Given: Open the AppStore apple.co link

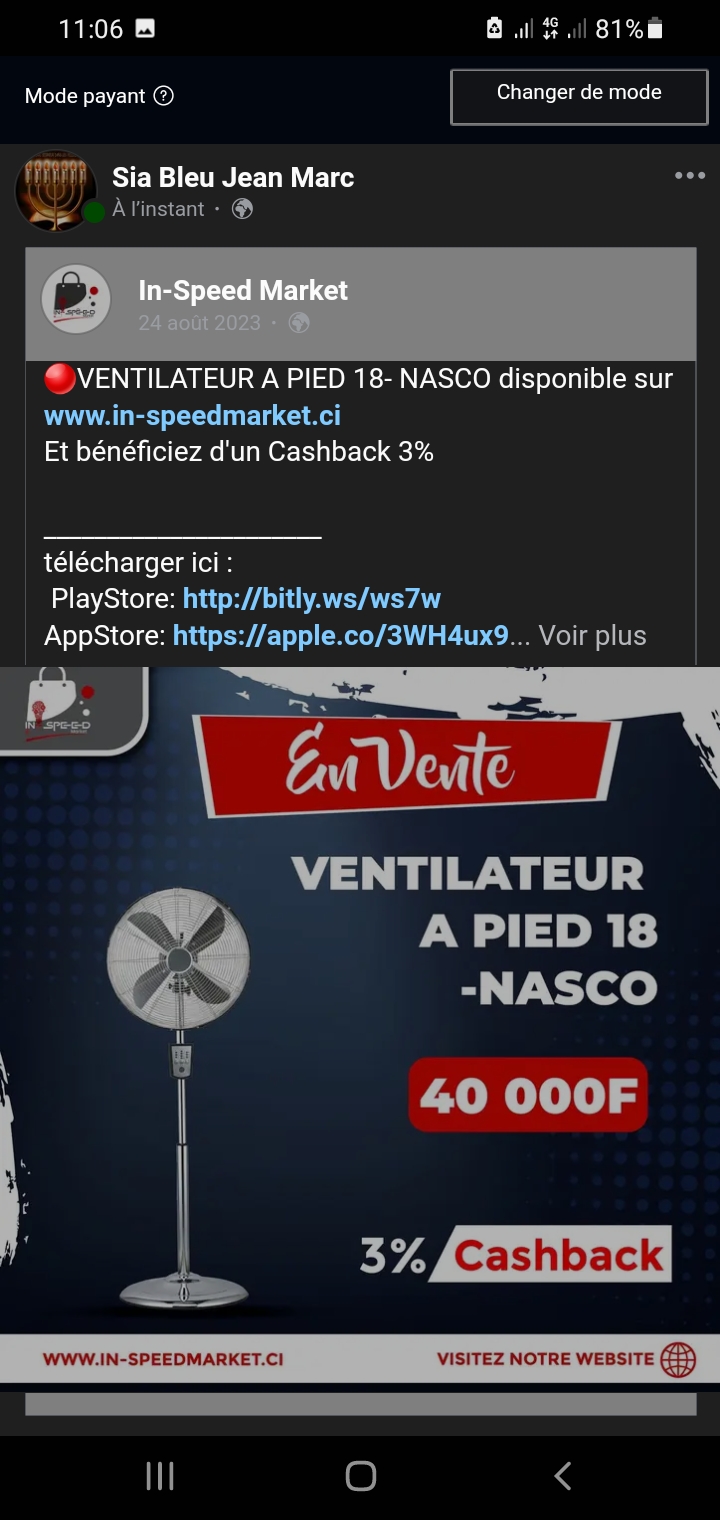Looking at the screenshot, I should [x=341, y=636].
